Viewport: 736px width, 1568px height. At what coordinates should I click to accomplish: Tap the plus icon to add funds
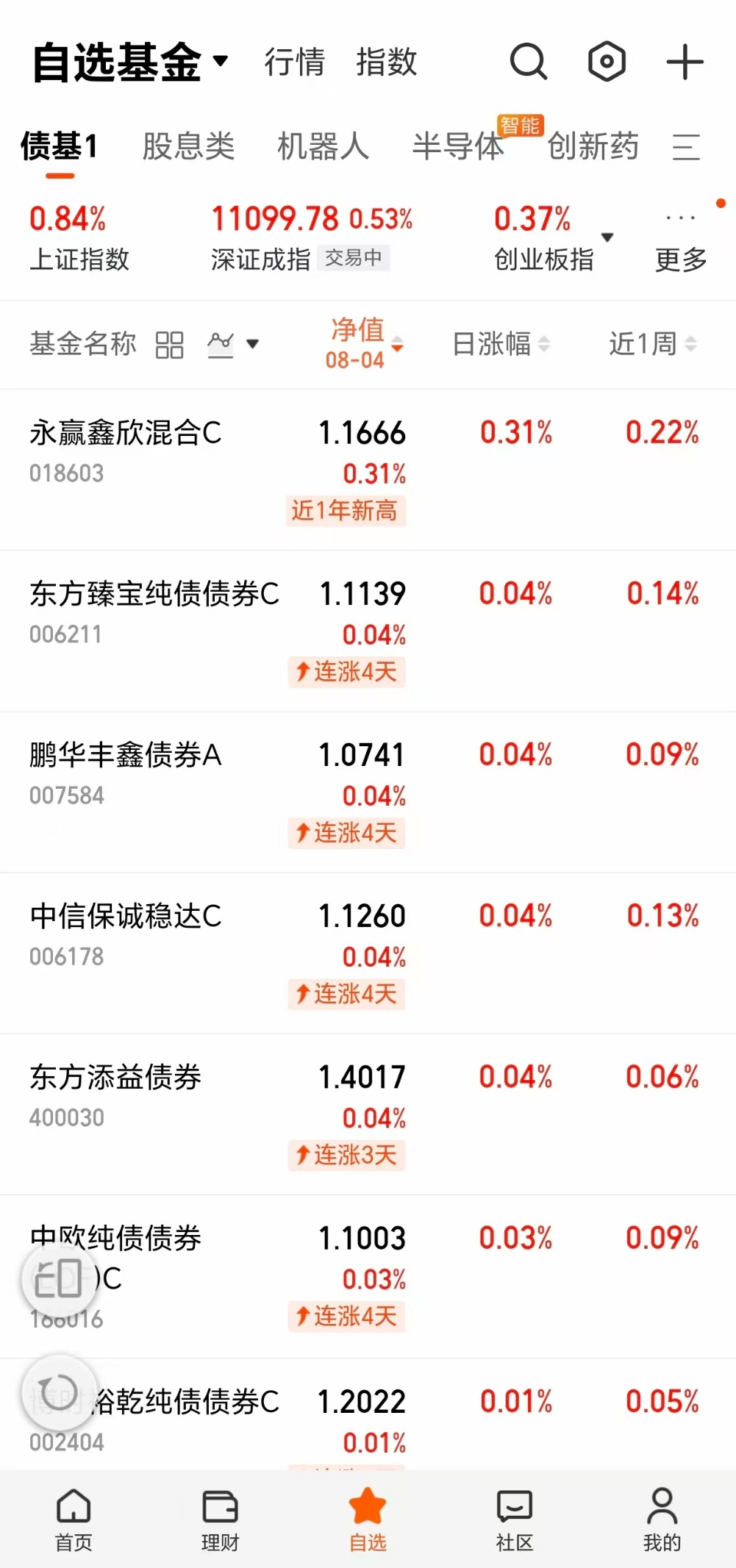(685, 61)
